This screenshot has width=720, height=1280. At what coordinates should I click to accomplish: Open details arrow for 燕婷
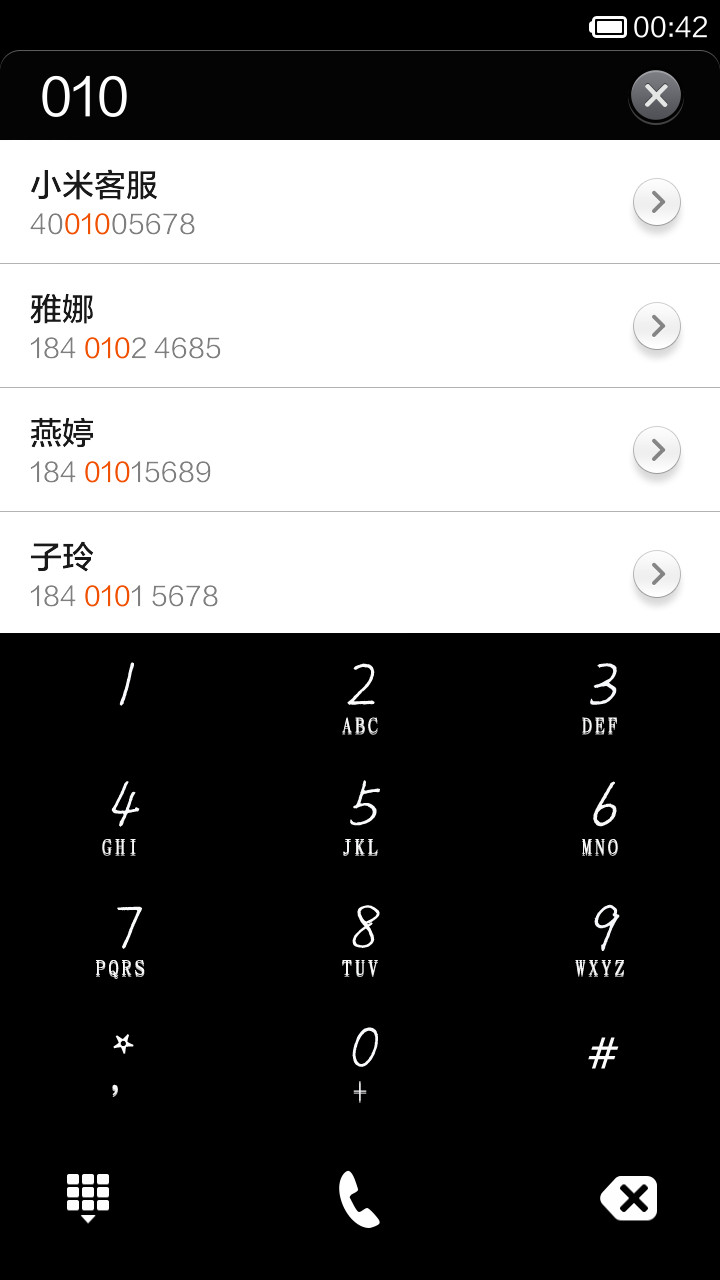(x=657, y=450)
